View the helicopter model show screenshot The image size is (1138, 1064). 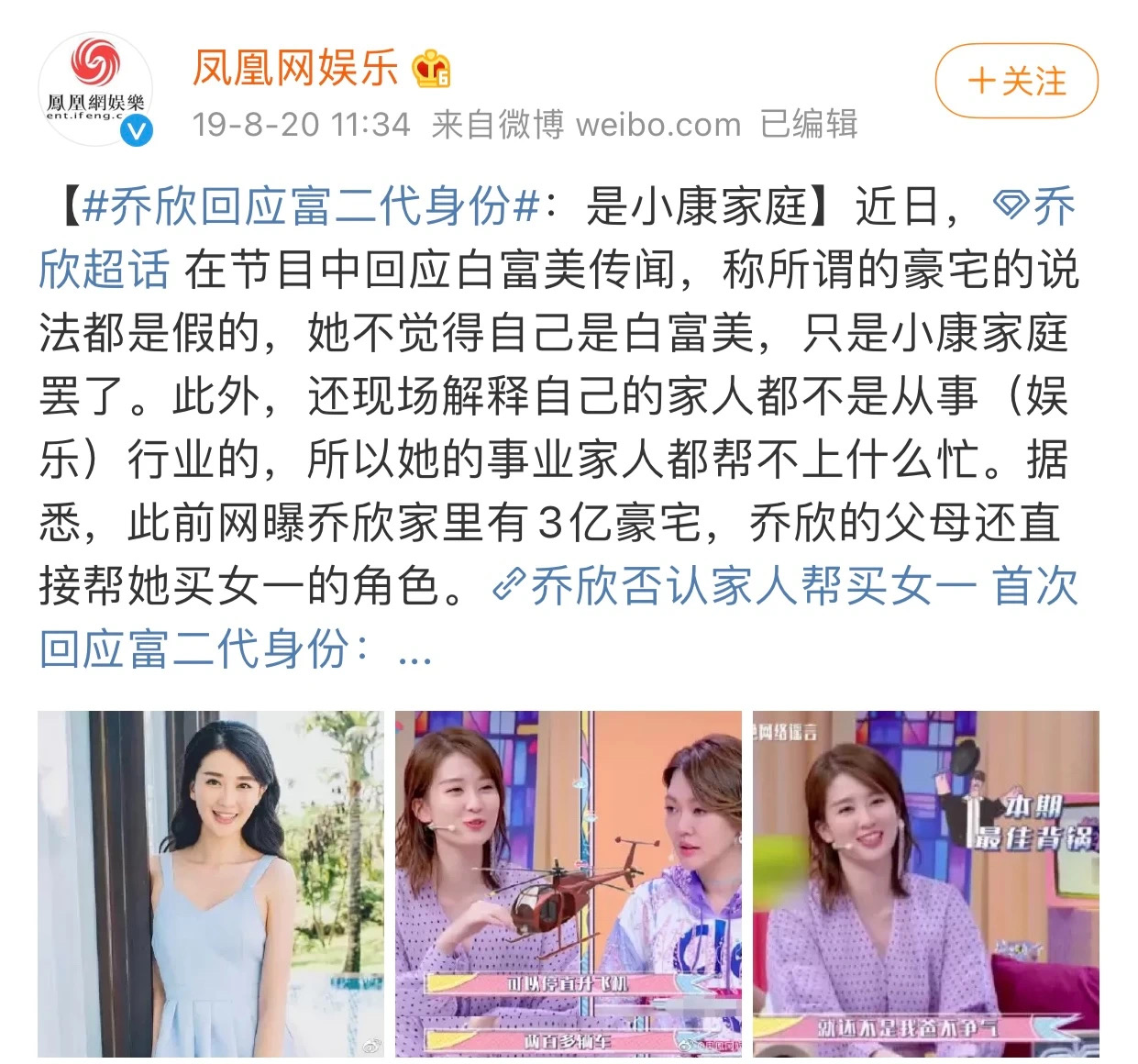click(568, 883)
